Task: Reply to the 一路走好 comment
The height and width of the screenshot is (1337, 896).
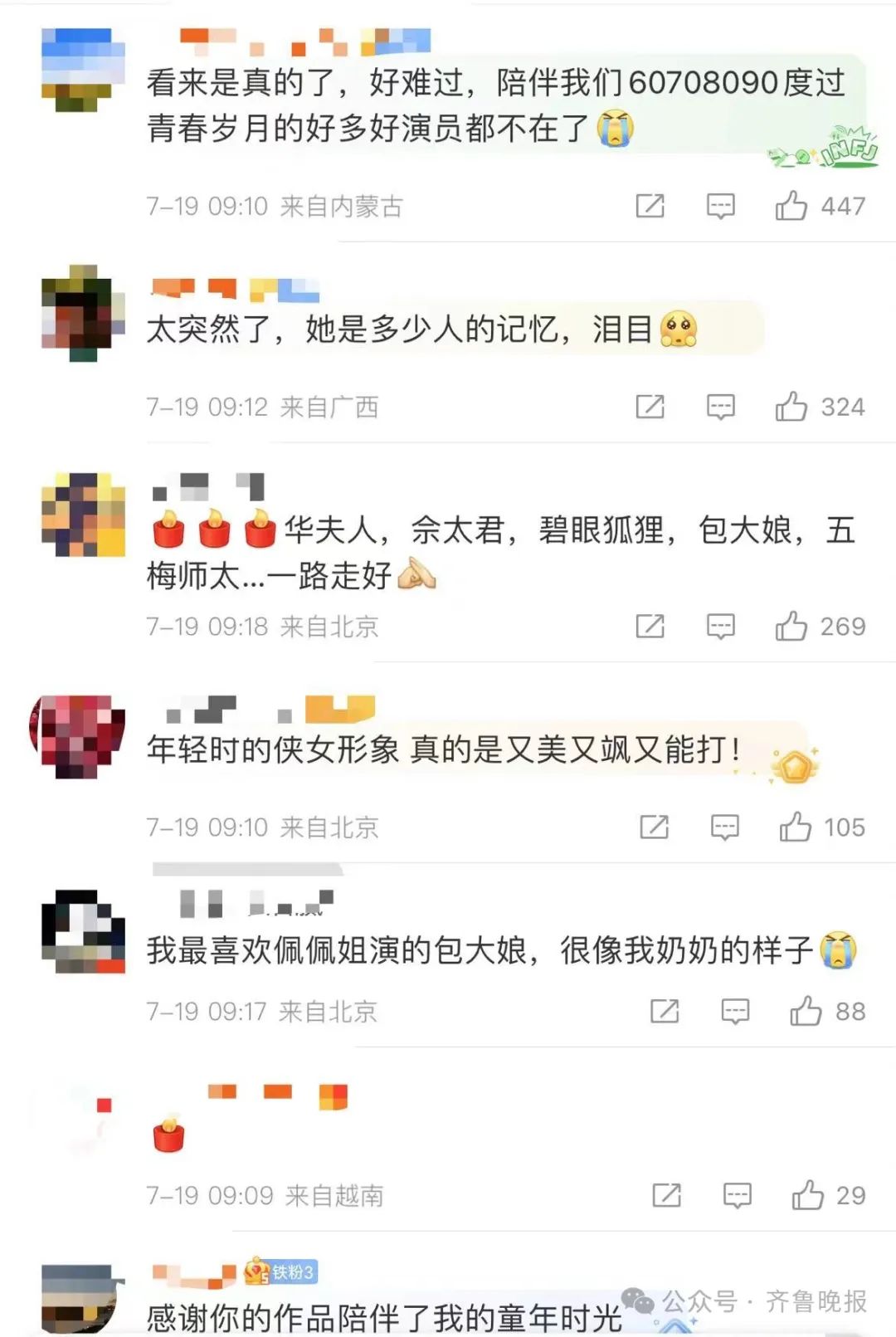Action: click(720, 627)
